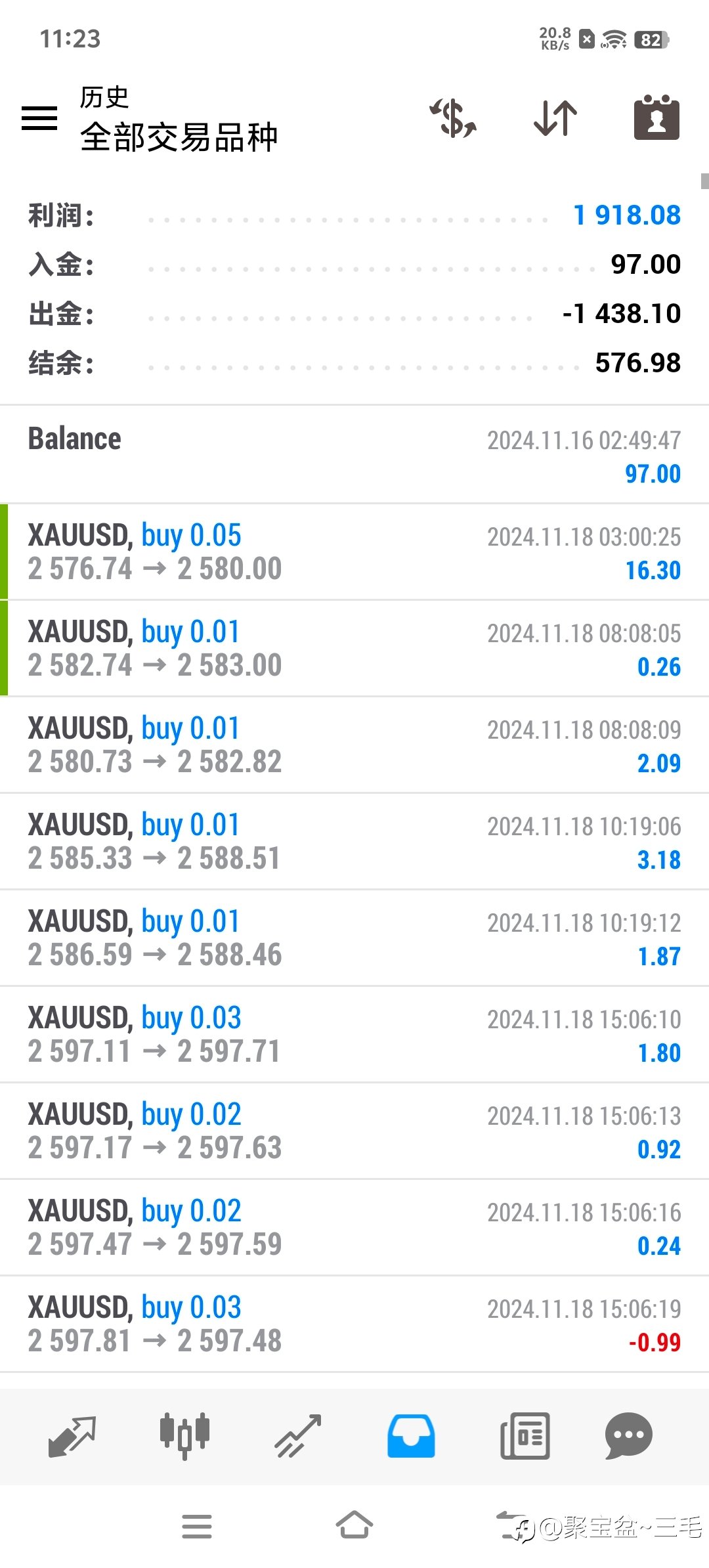Screen dimensions: 709x1568
Task: Open the Balance 97.00 deposit entry
Action: point(354,455)
